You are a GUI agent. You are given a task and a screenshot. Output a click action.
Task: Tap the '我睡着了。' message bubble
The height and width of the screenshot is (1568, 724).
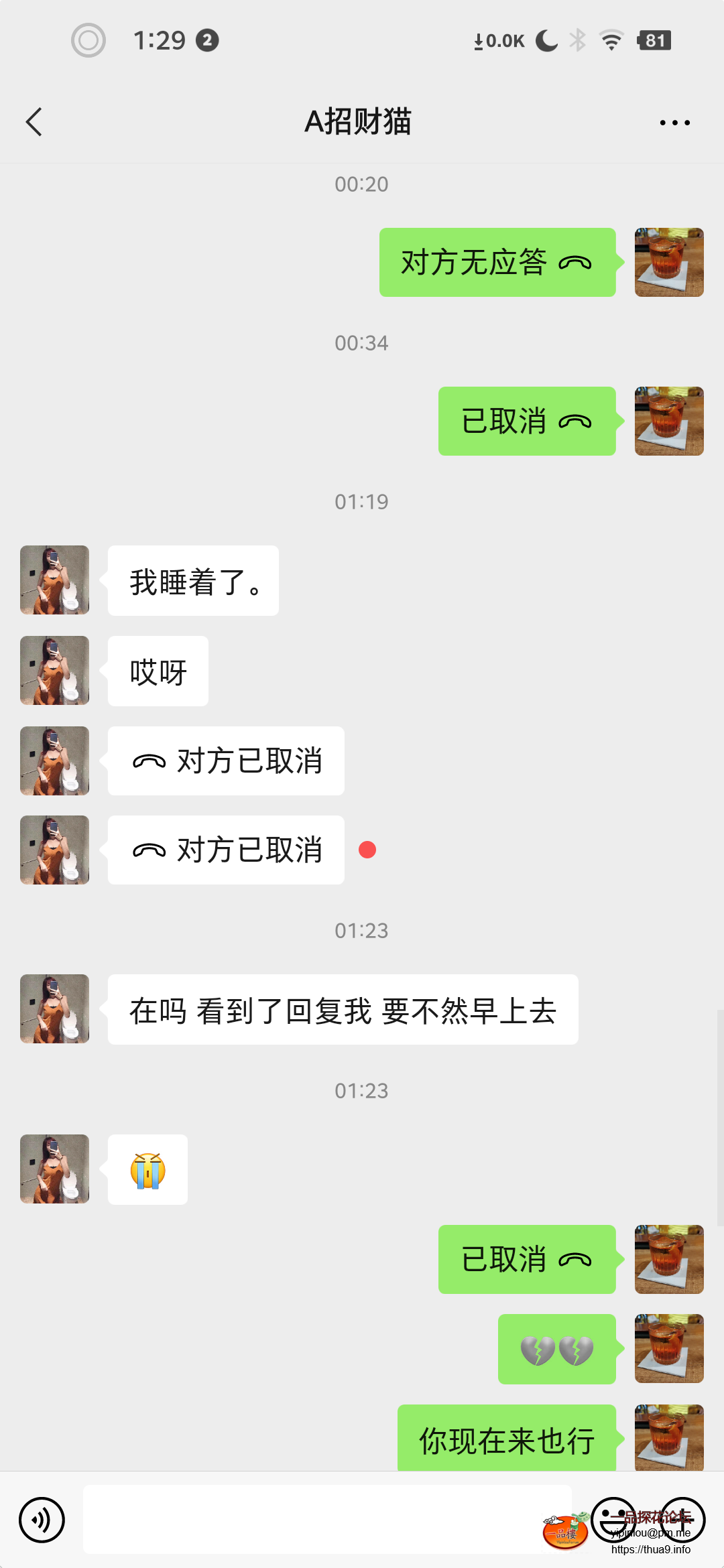click(192, 580)
